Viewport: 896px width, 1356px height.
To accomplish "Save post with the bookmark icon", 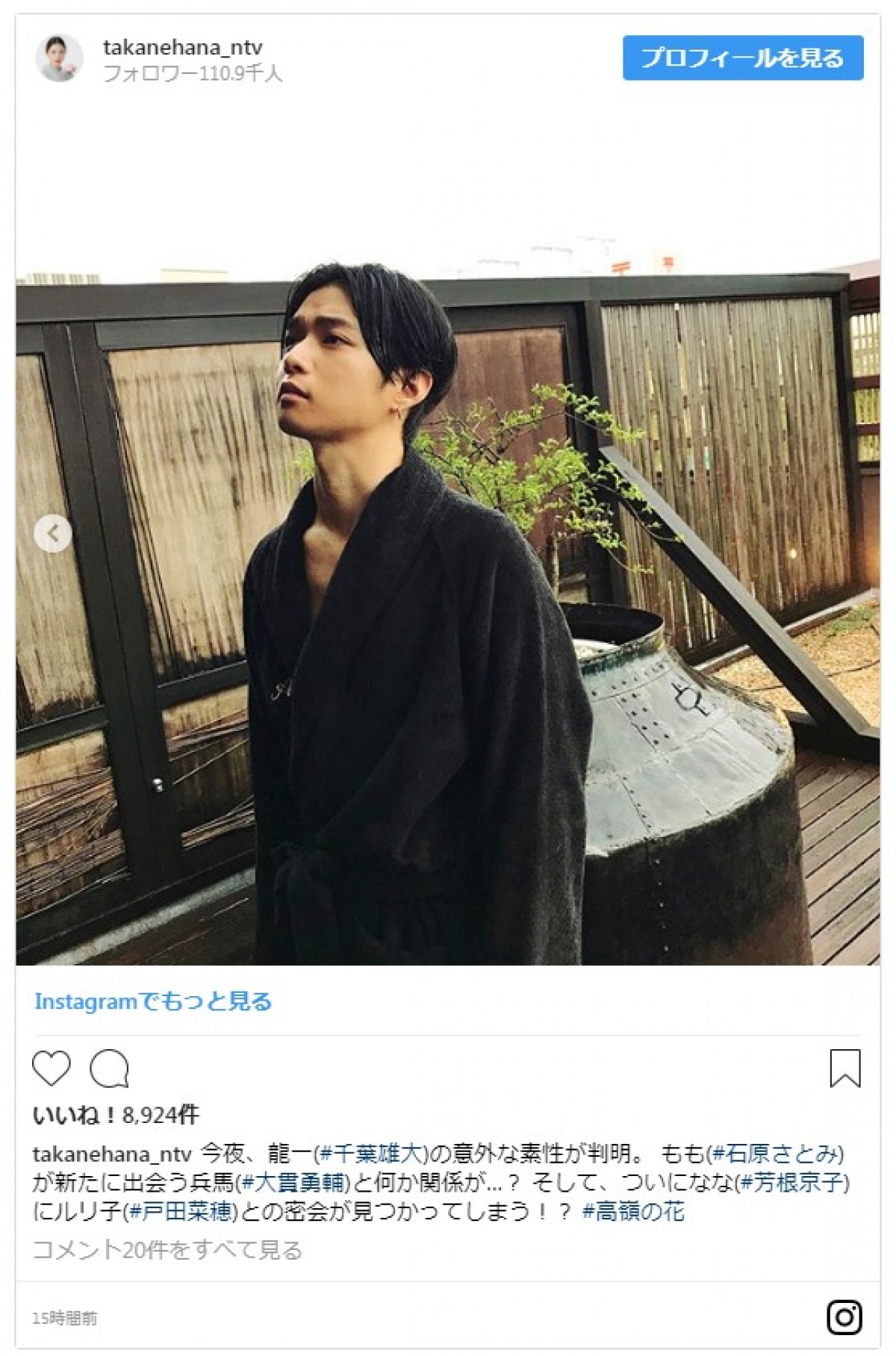I will (x=844, y=1068).
